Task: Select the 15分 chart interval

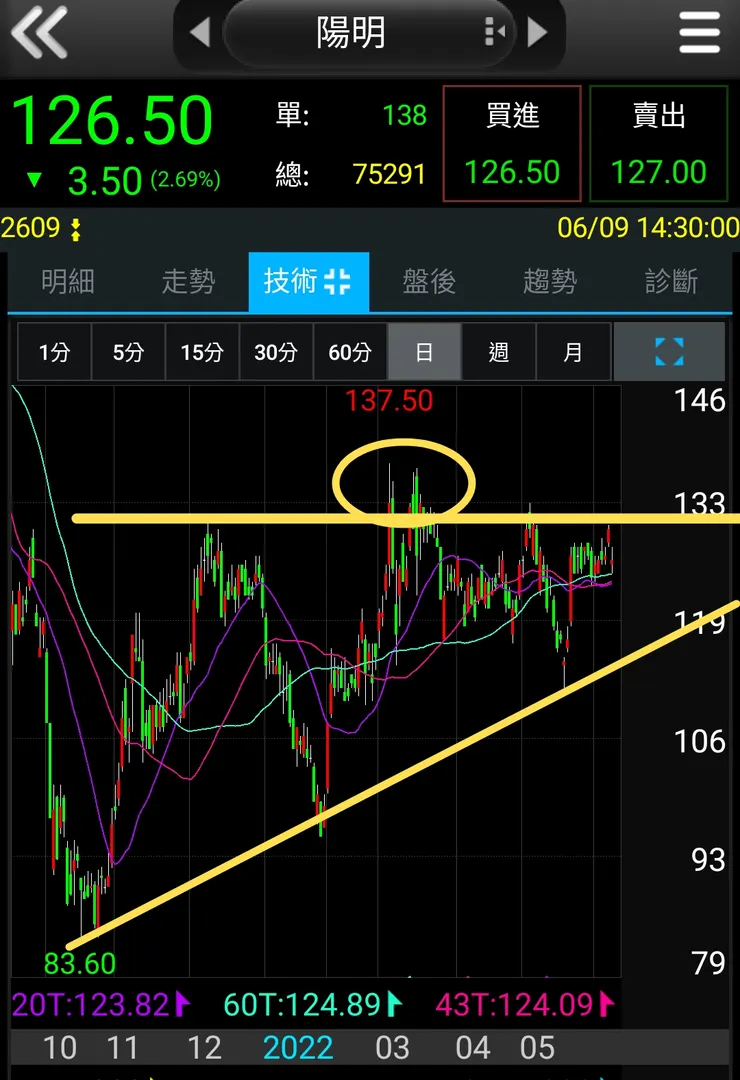Action: click(x=202, y=352)
